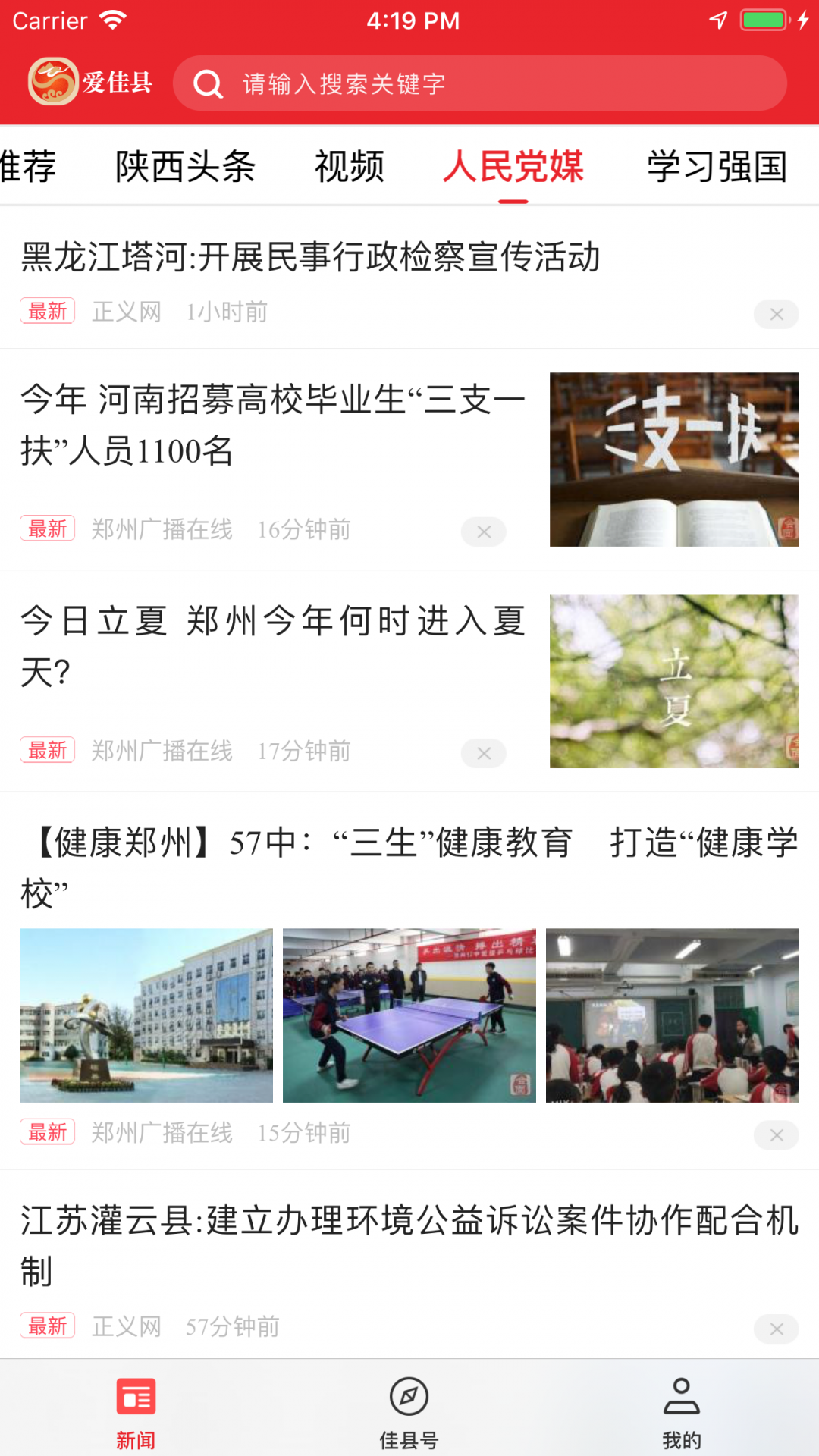Image resolution: width=819 pixels, height=1456 pixels.
Task: Dismiss the 三支一扶 news item
Action: pyautogui.click(x=484, y=532)
